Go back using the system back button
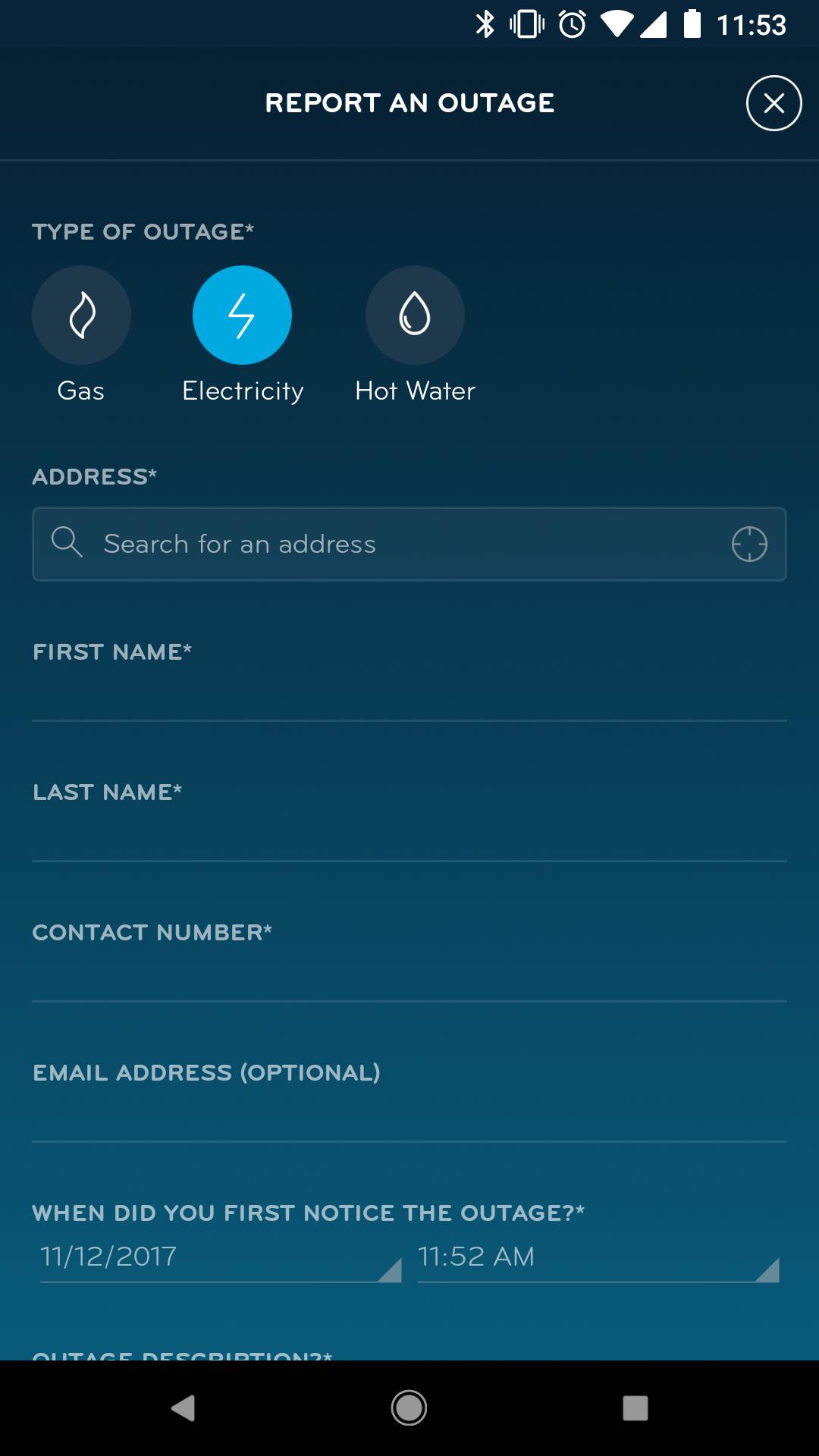 [x=183, y=1408]
